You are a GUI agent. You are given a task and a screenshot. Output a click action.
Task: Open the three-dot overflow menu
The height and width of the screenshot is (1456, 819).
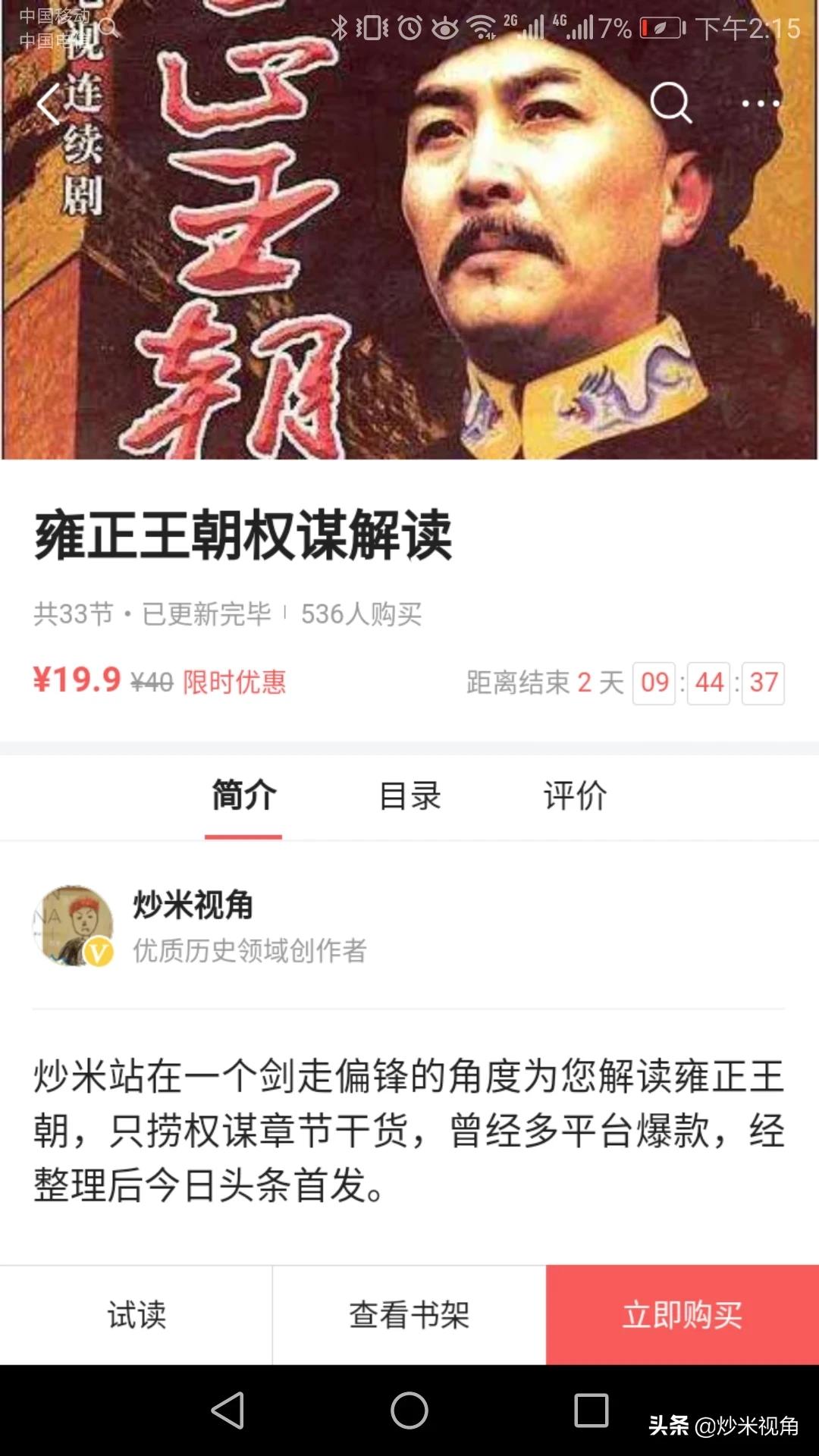760,103
